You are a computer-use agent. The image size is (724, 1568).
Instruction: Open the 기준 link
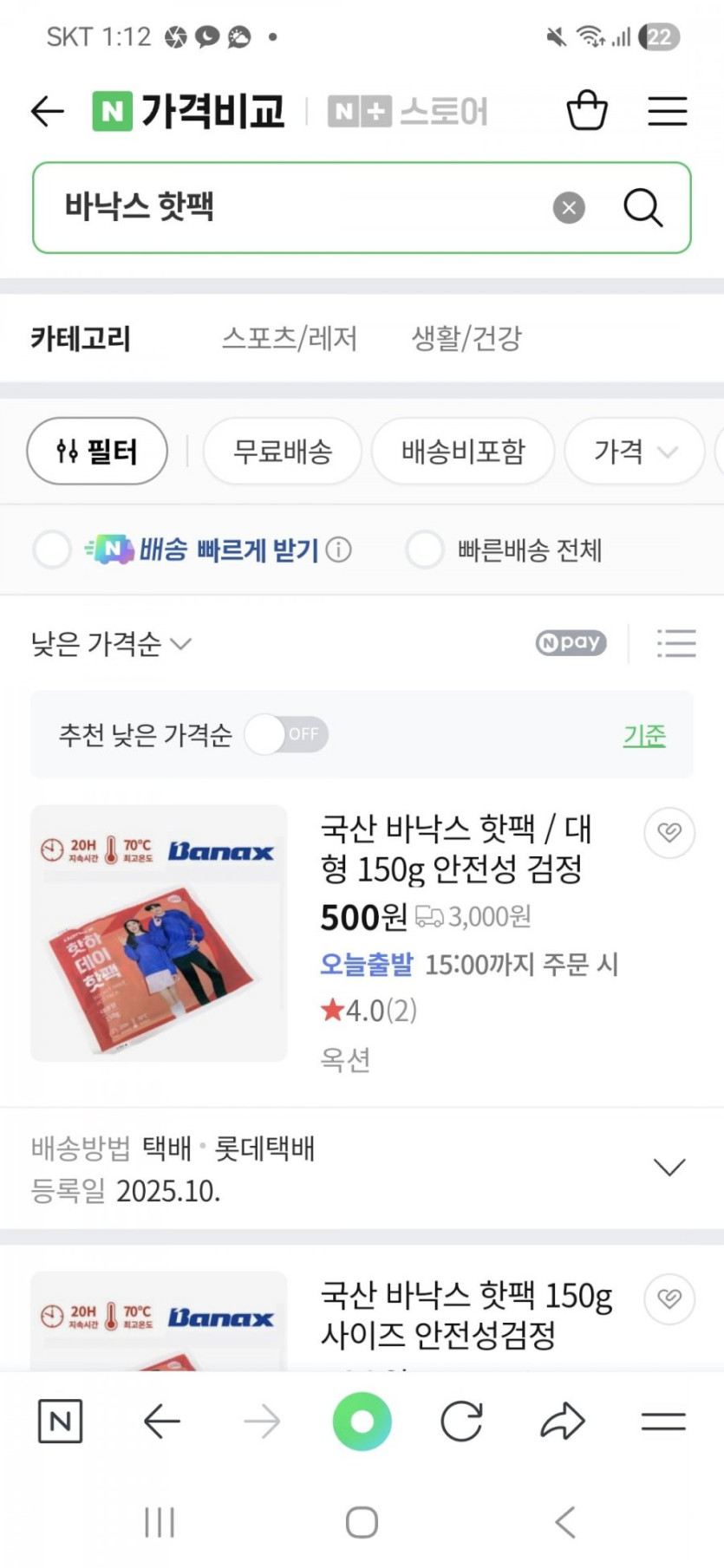coord(644,735)
